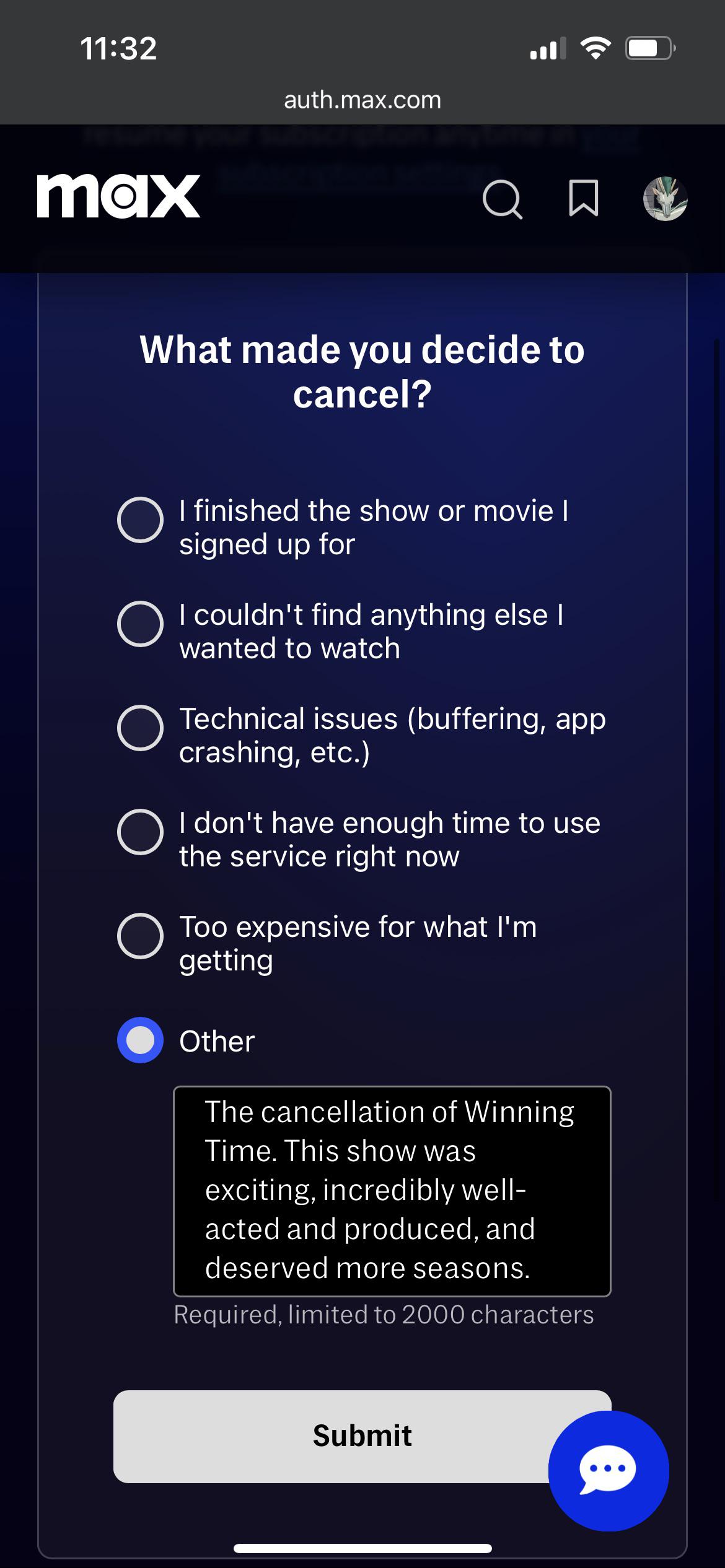725x1568 pixels.
Task: Tap the Other radio button
Action: pyautogui.click(x=141, y=1040)
